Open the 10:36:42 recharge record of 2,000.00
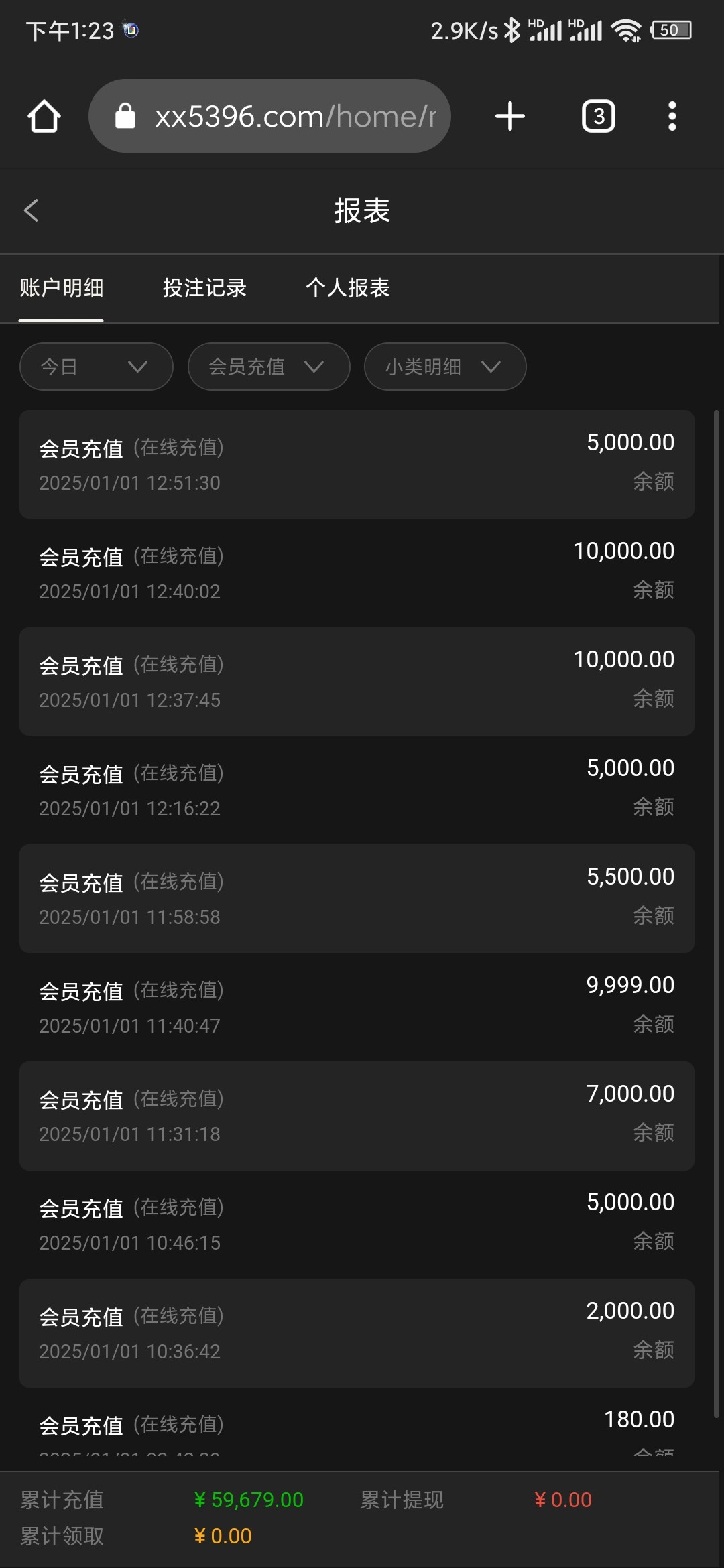This screenshot has height=1568, width=724. click(x=357, y=1333)
